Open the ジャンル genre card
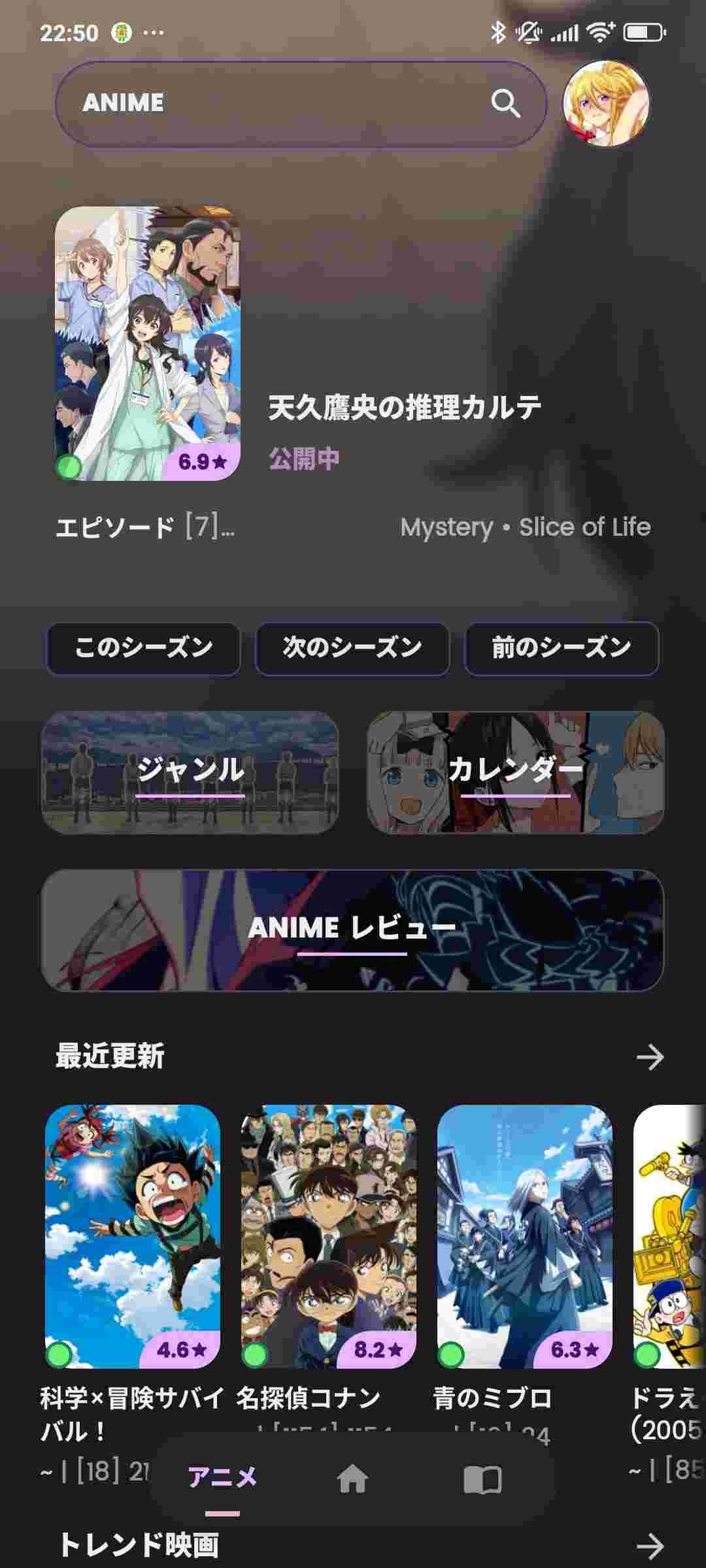 pyautogui.click(x=190, y=772)
